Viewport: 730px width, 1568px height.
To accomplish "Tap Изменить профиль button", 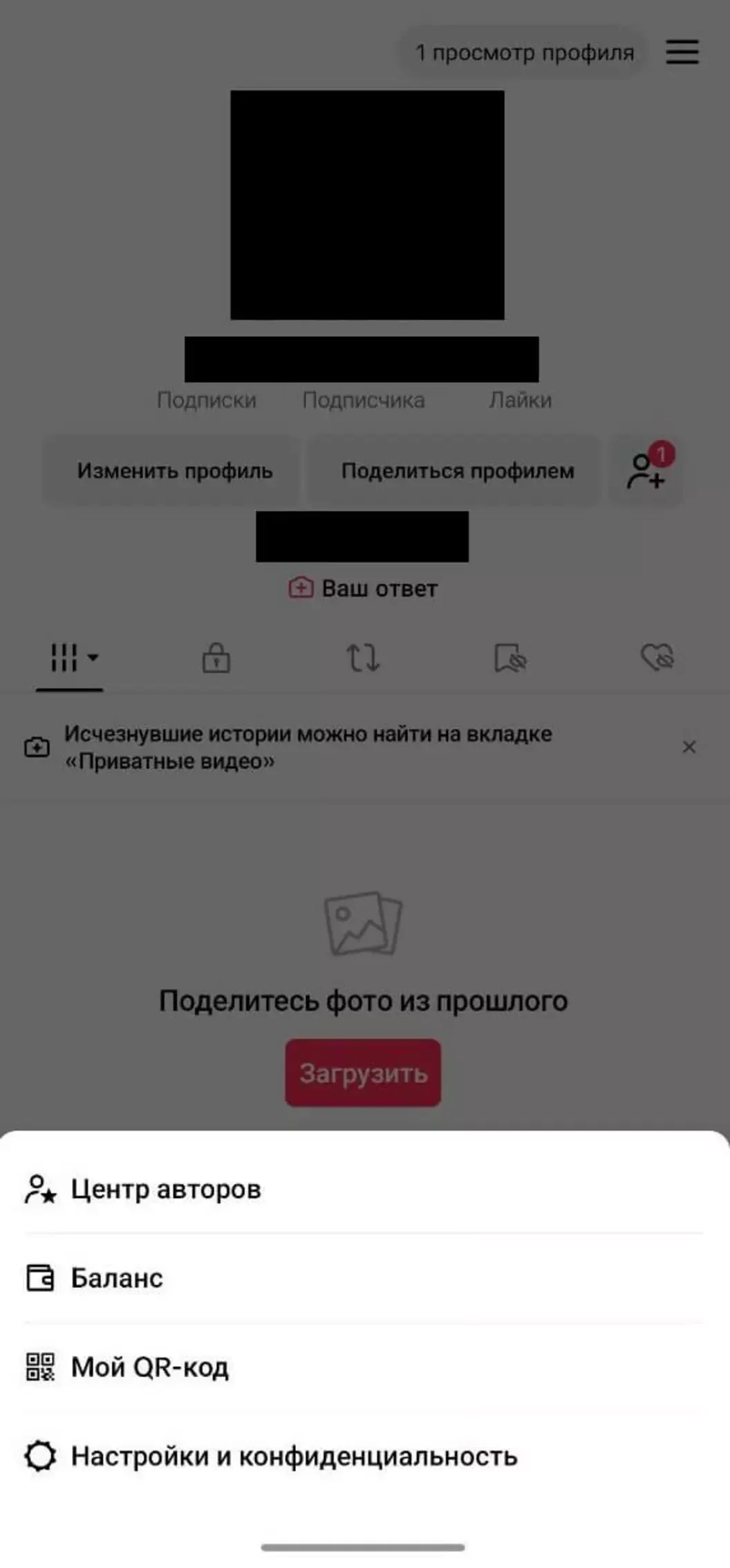I will (x=174, y=471).
